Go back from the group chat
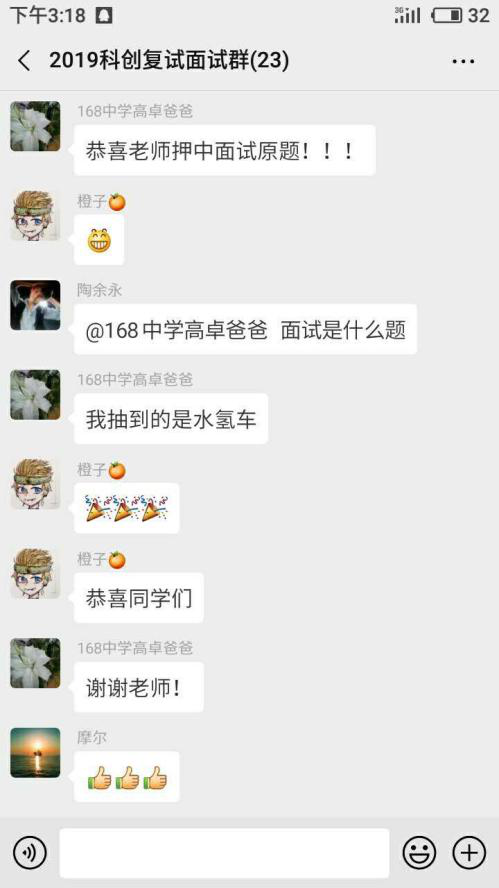This screenshot has height=888, width=499. pyautogui.click(x=24, y=61)
